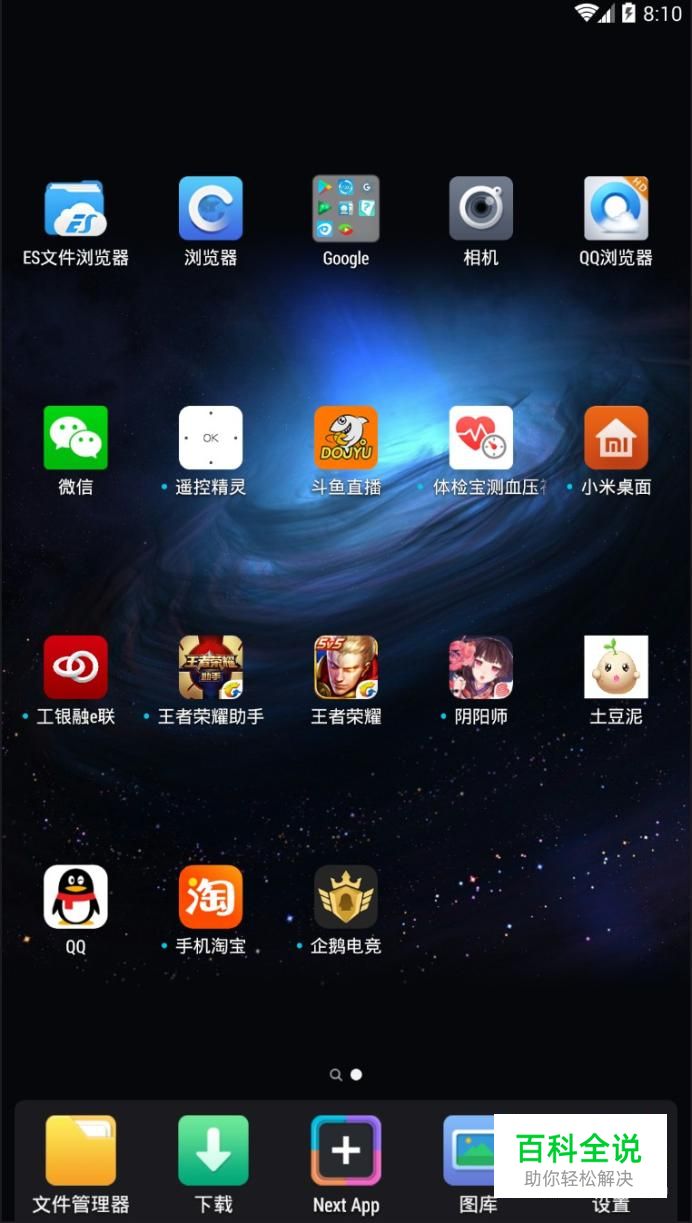
Task: Open the 相机 camera app
Action: tap(481, 208)
